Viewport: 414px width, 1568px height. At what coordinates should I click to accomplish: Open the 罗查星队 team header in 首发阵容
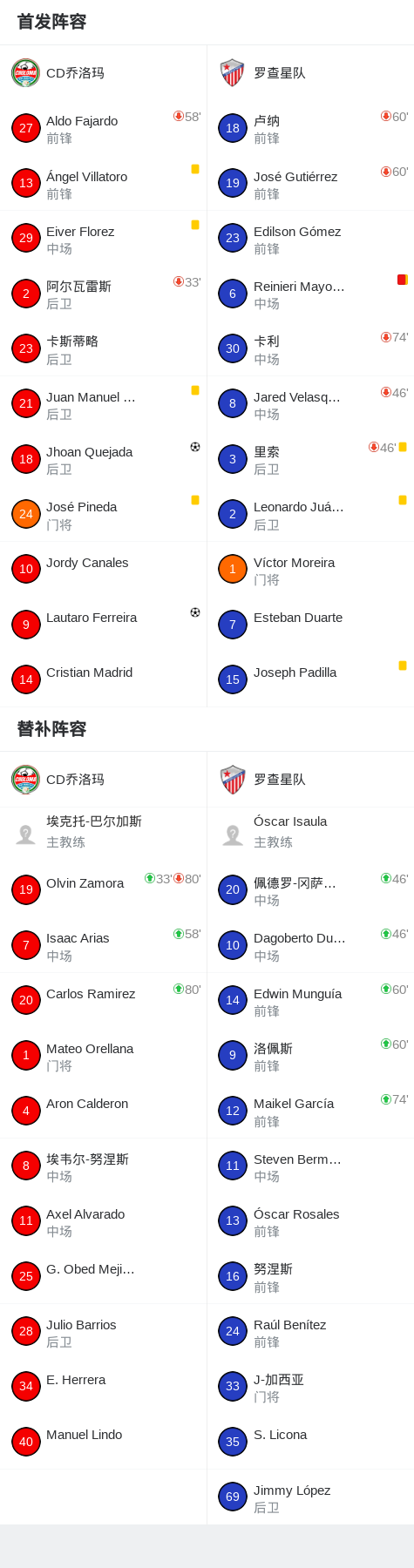[310, 73]
